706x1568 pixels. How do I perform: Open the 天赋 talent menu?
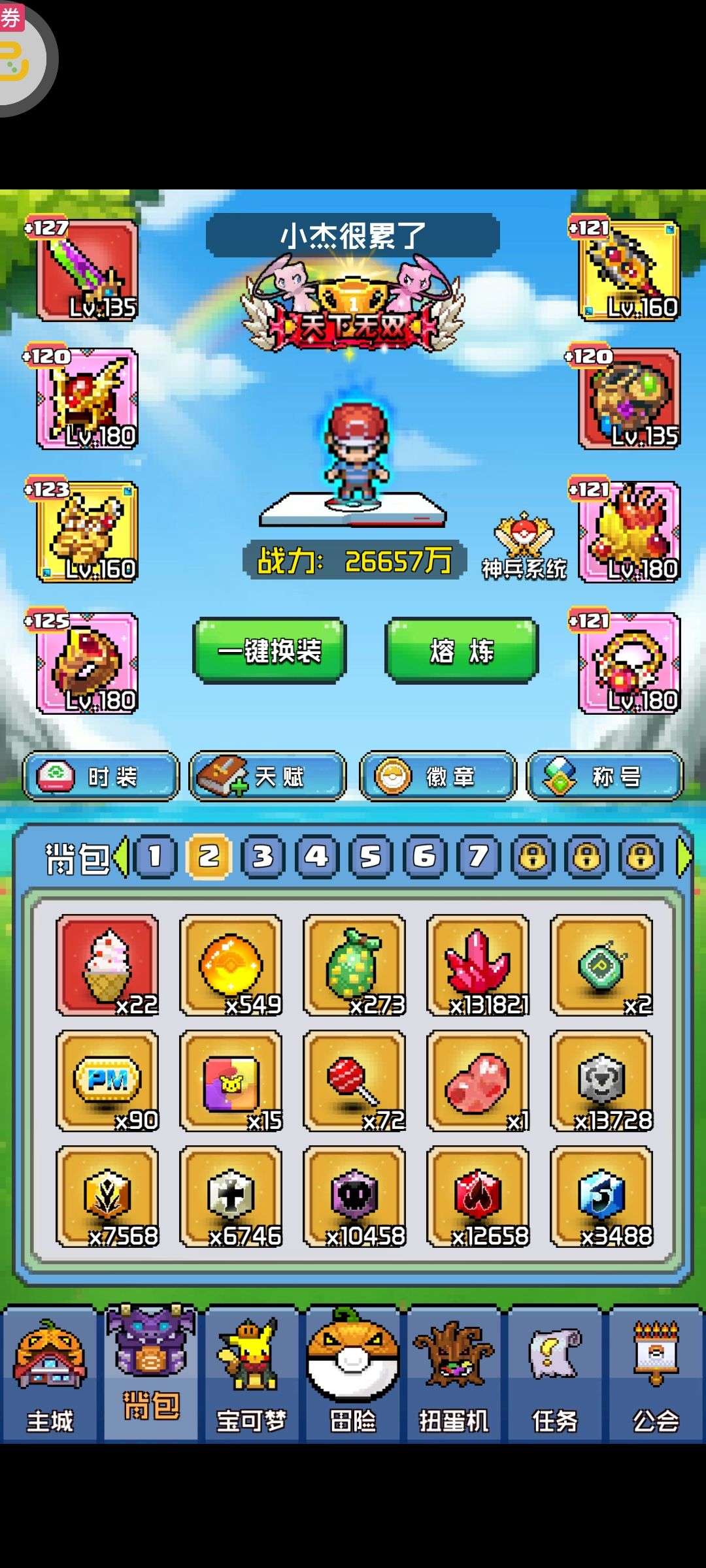coord(267,776)
